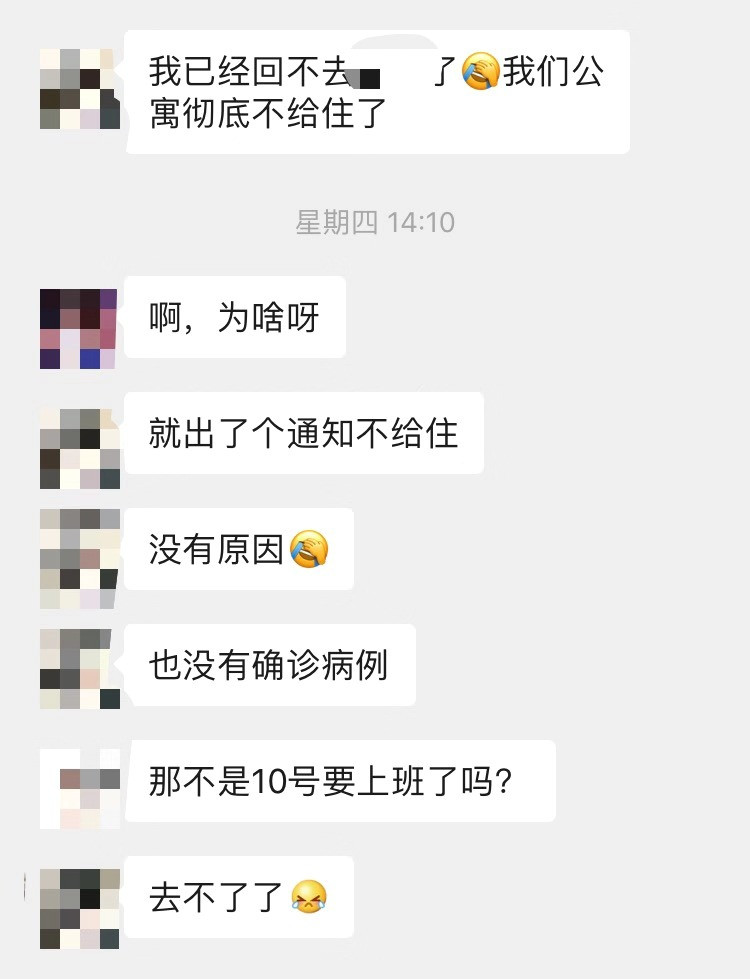This screenshot has height=979, width=750.
Task: Tap avatar beside '我们公寓彻底不给住了' message
Action: click(x=80, y=89)
